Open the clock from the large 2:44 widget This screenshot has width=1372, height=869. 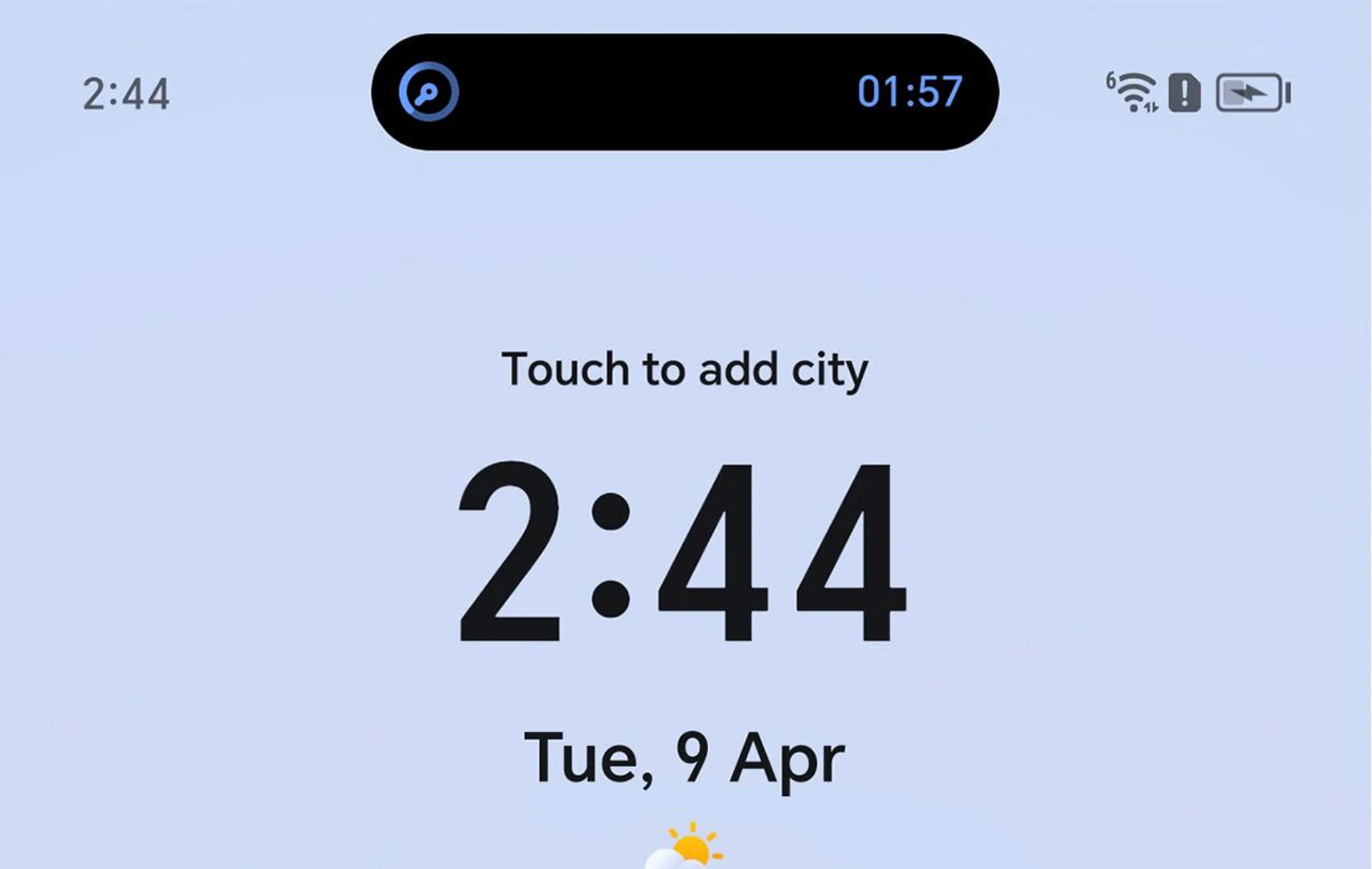pyautogui.click(x=683, y=552)
